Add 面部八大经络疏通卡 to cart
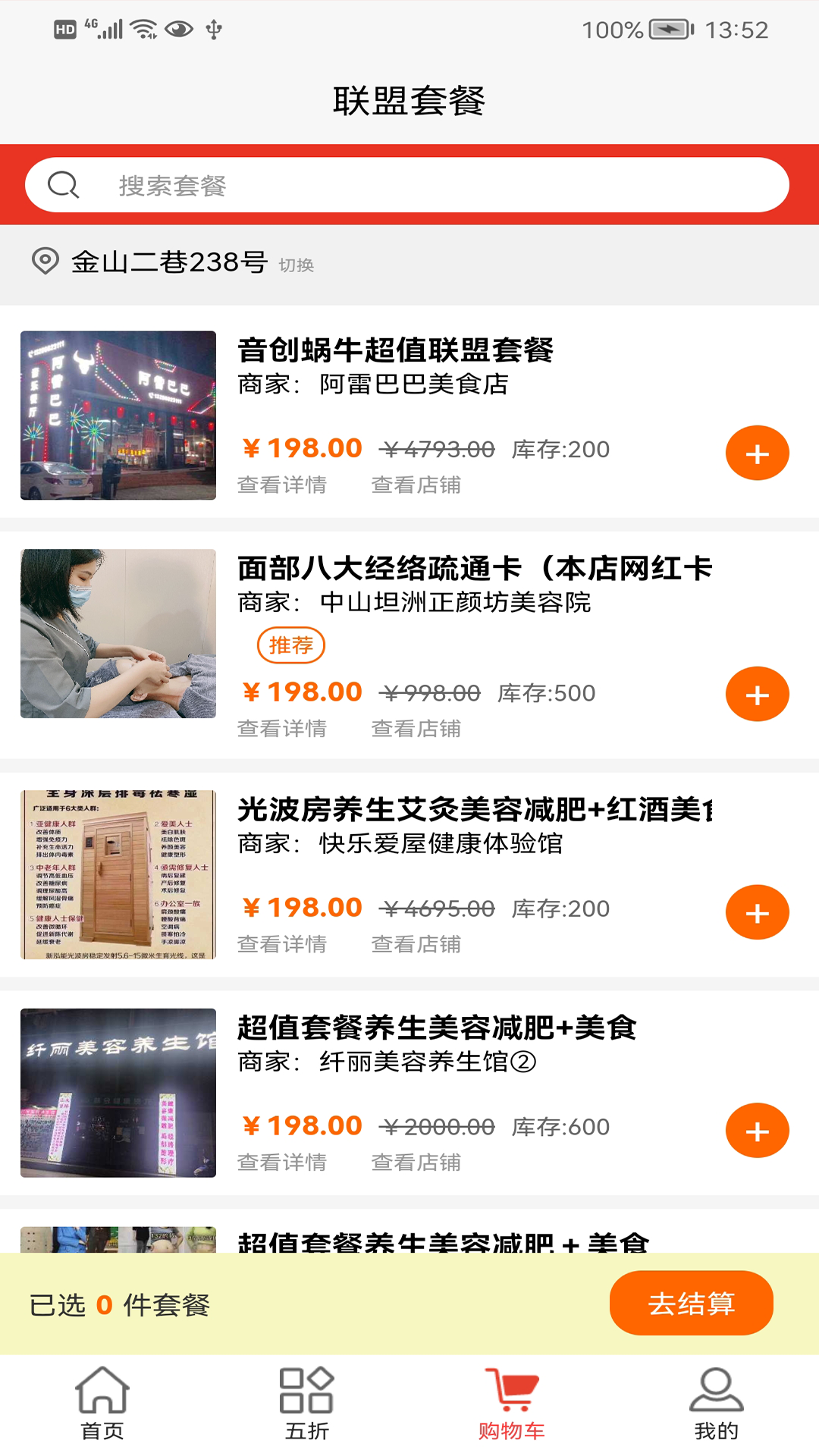The height and width of the screenshot is (1456, 819). point(757,694)
